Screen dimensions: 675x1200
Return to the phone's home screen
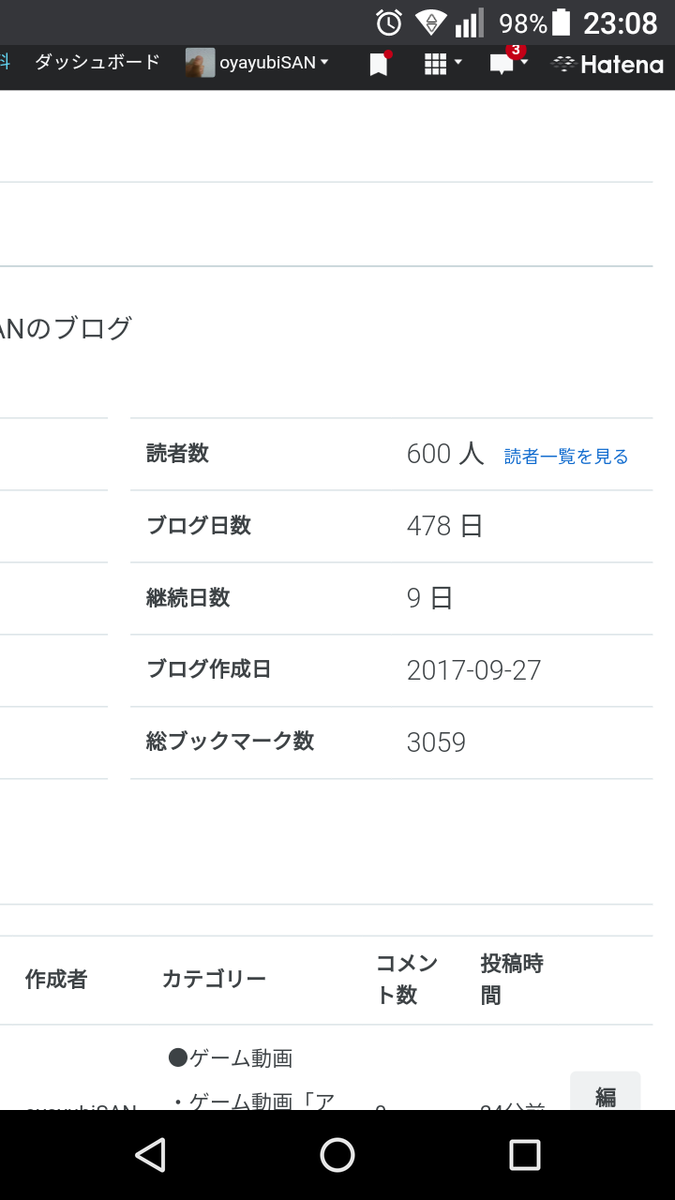[x=337, y=1155]
